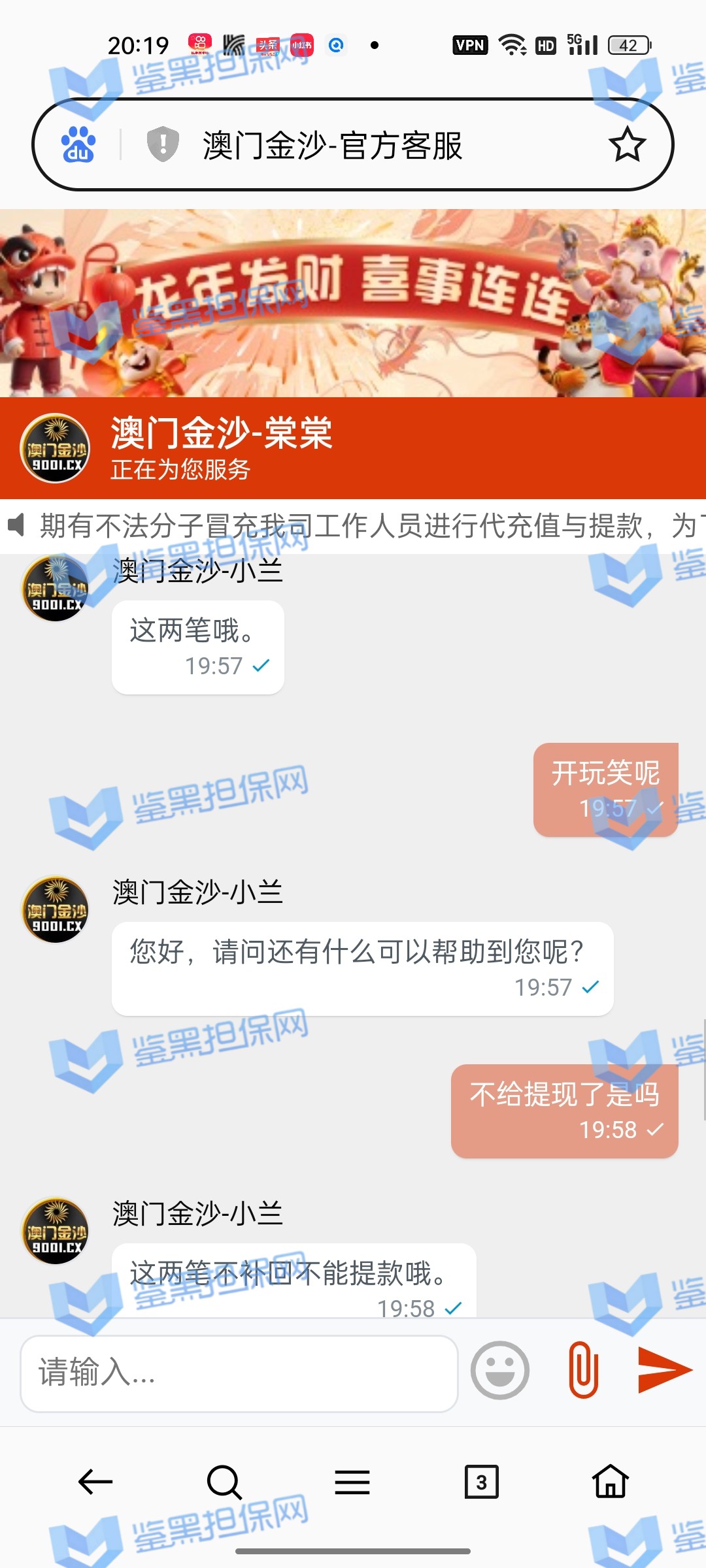Go back to the previous page
Image resolution: width=706 pixels, height=1568 pixels.
click(95, 1482)
